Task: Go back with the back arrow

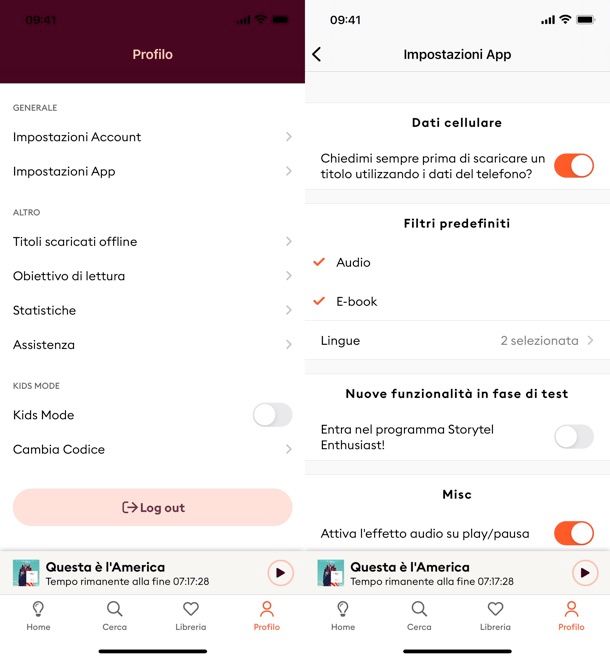Action: point(317,54)
